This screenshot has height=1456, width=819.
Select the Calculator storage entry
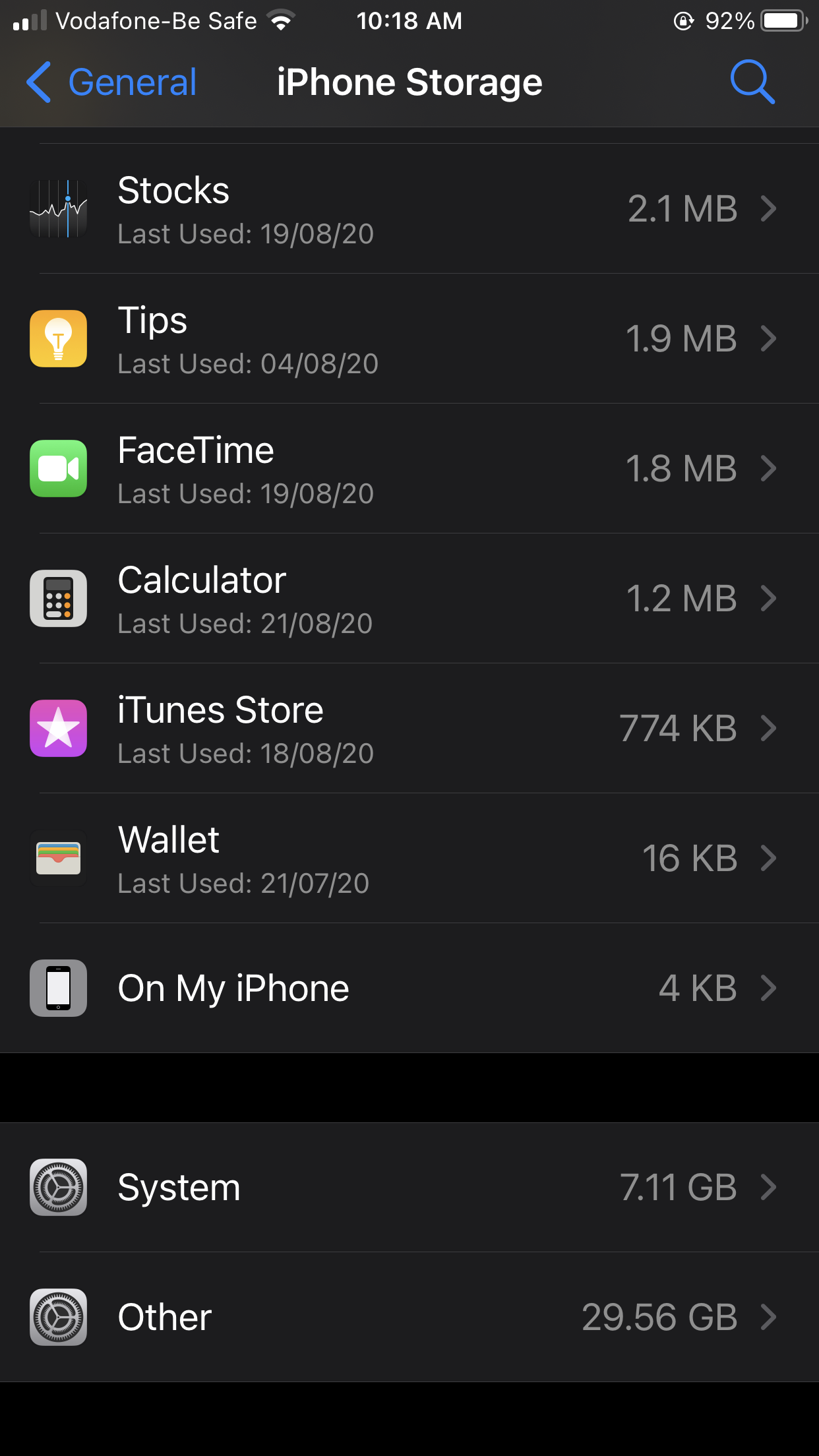[x=409, y=599]
